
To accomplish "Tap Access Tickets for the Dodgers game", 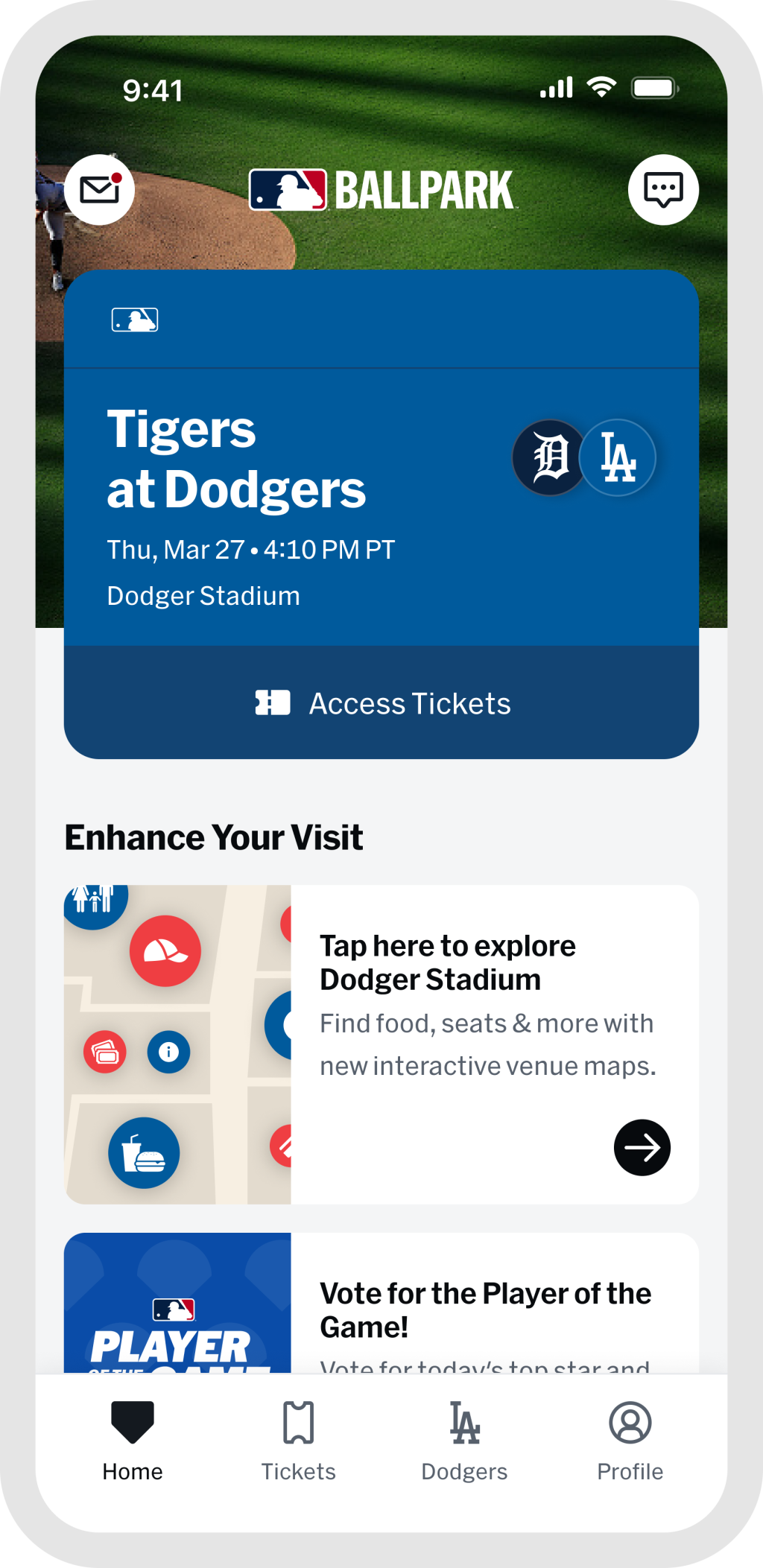I will coord(381,702).
